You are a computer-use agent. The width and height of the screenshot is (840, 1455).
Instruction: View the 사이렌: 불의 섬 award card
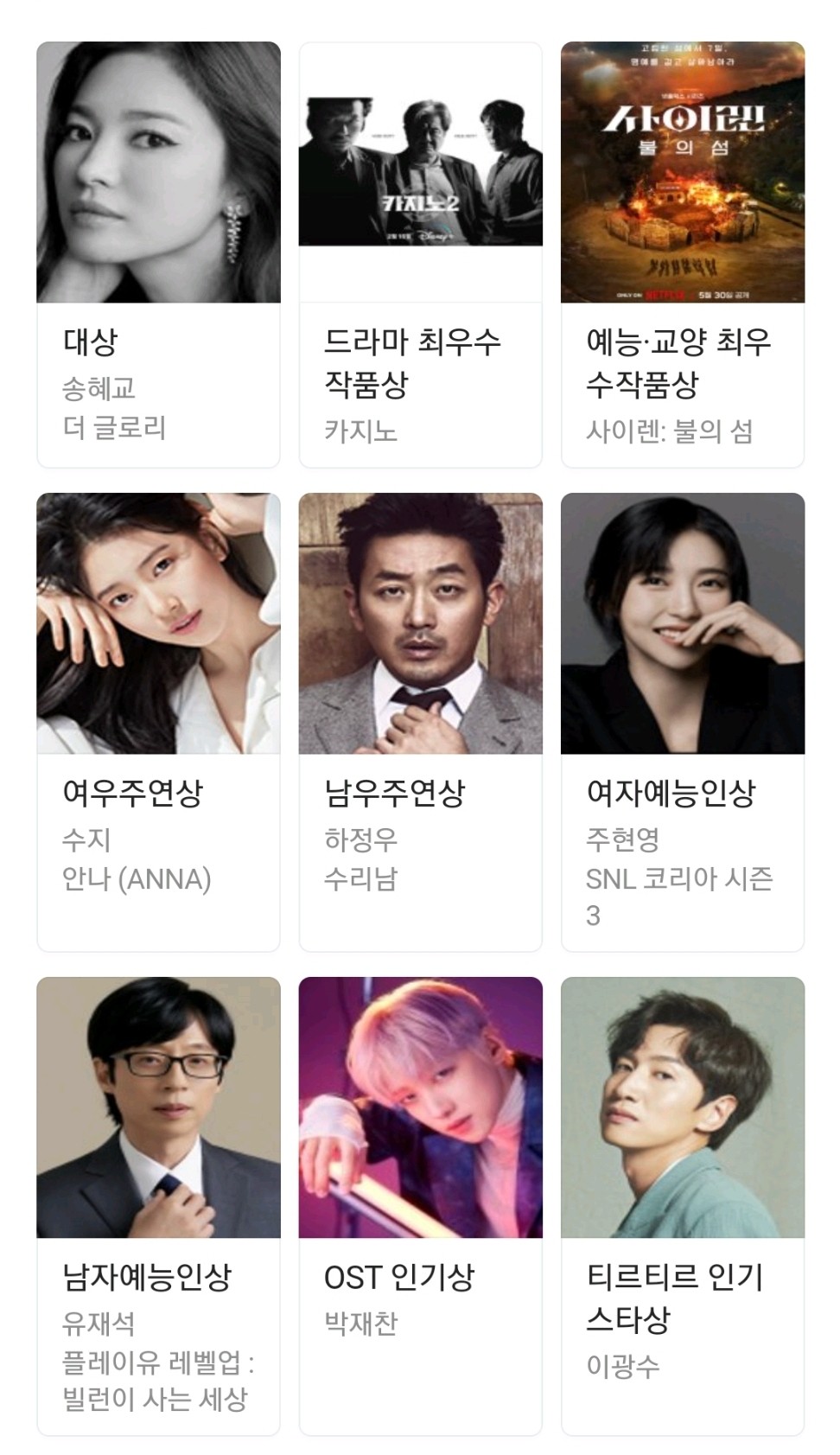[683, 254]
